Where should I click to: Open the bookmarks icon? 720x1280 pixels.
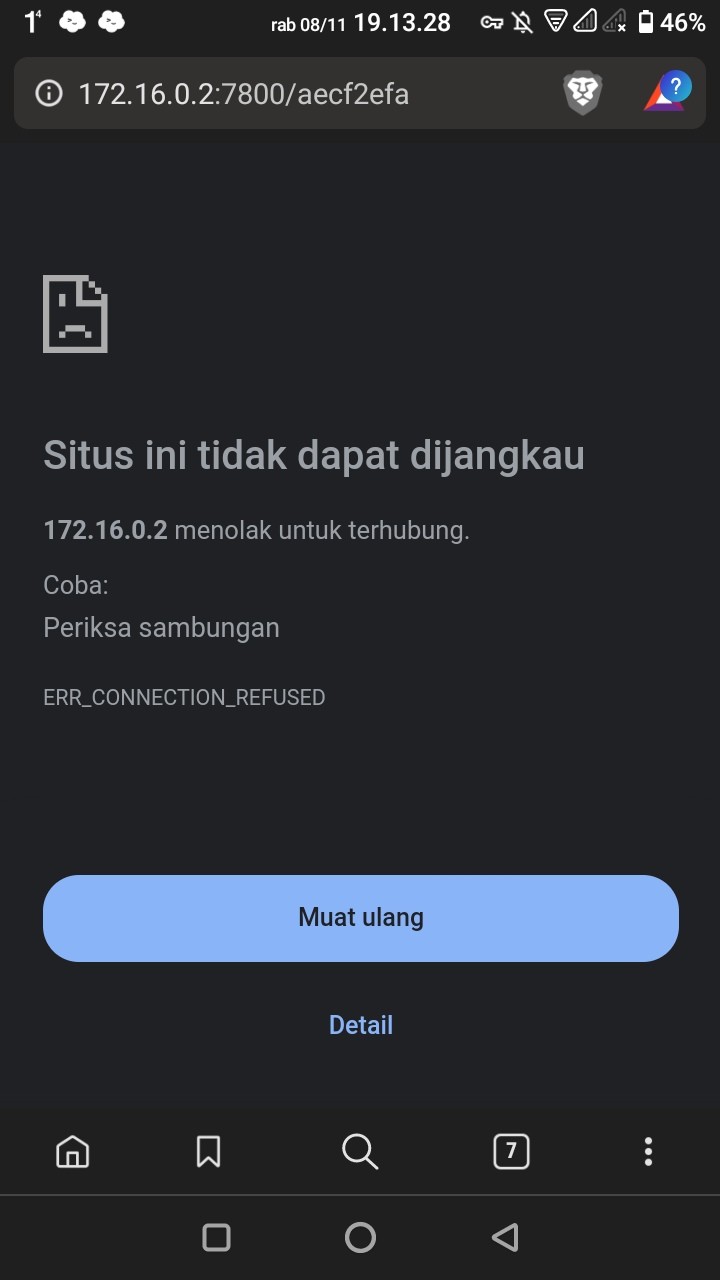click(x=208, y=1152)
